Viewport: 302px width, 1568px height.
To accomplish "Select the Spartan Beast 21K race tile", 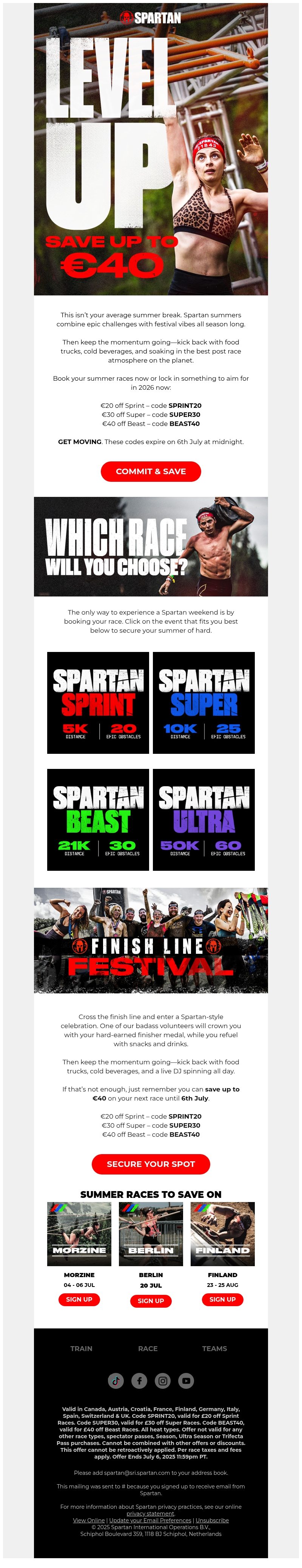I will click(x=98, y=819).
